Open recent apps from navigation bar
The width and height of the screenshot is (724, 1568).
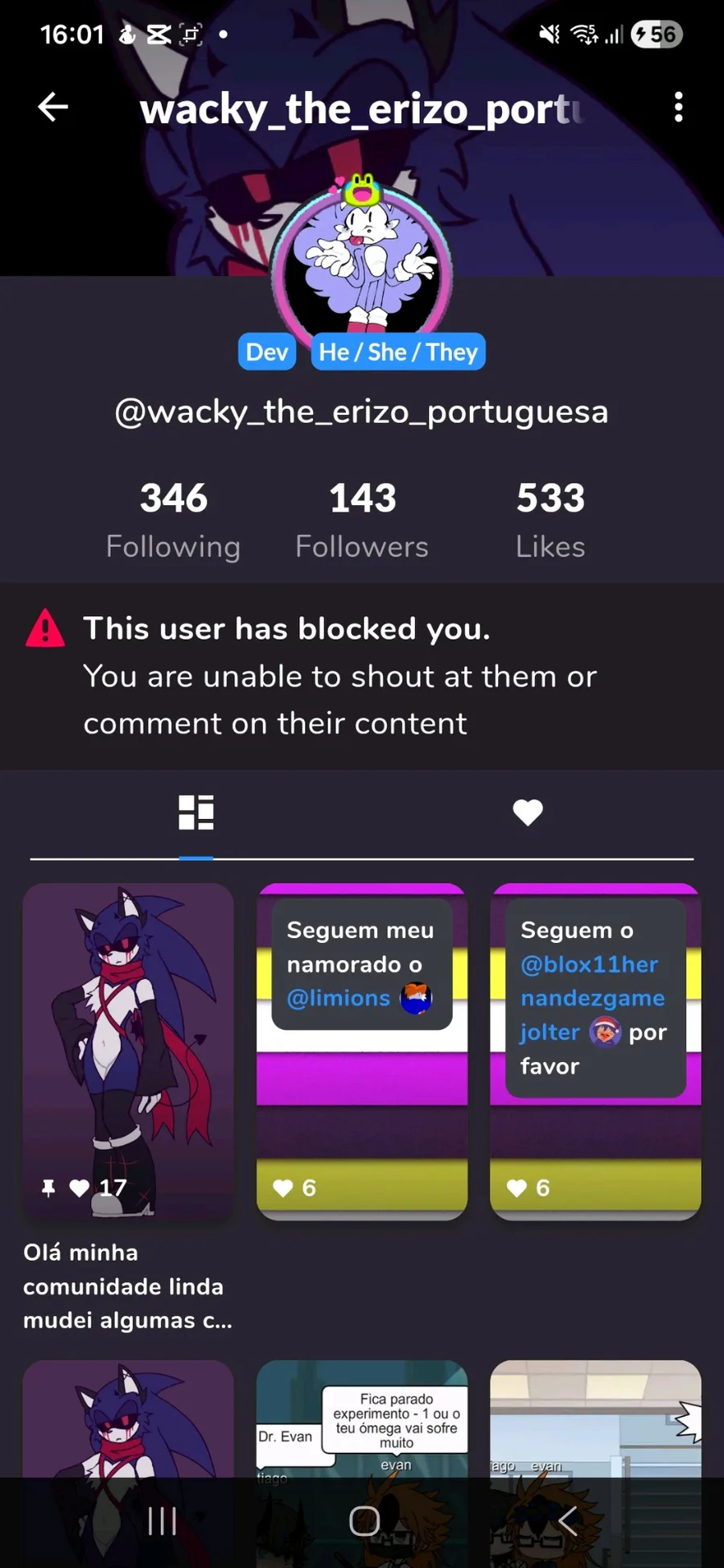coord(162,1521)
